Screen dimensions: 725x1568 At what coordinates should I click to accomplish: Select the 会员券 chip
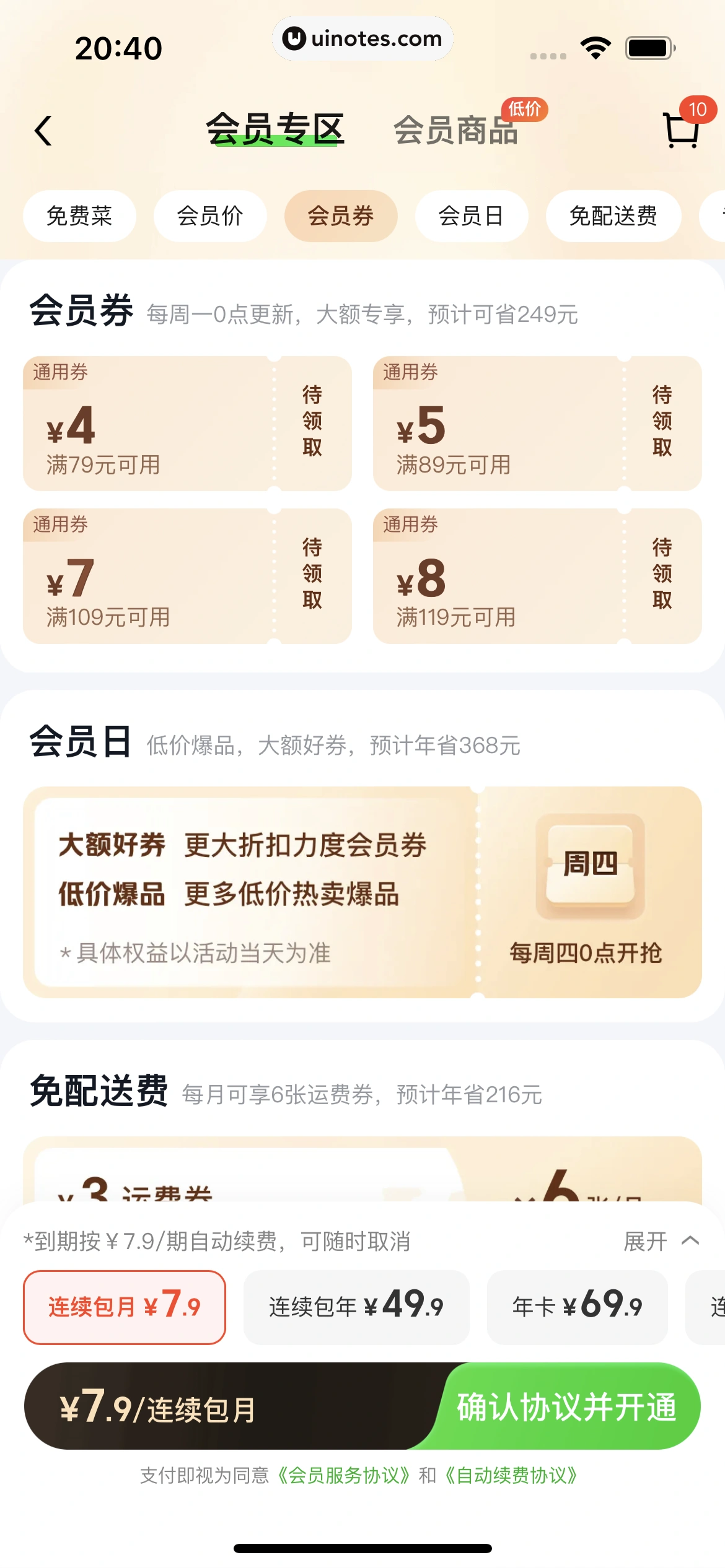pyautogui.click(x=341, y=216)
